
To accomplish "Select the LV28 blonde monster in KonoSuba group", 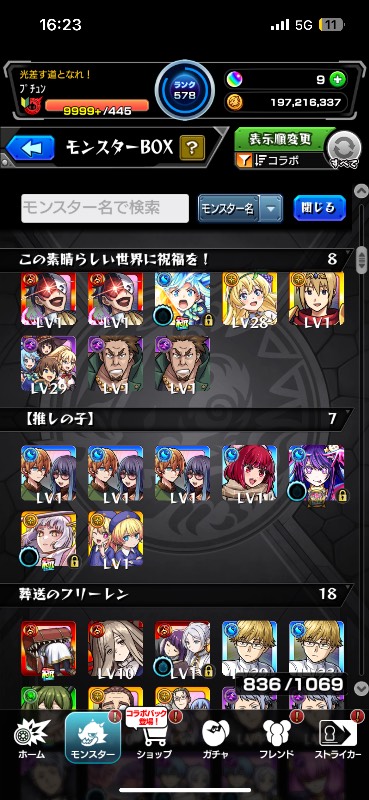I will (250, 299).
